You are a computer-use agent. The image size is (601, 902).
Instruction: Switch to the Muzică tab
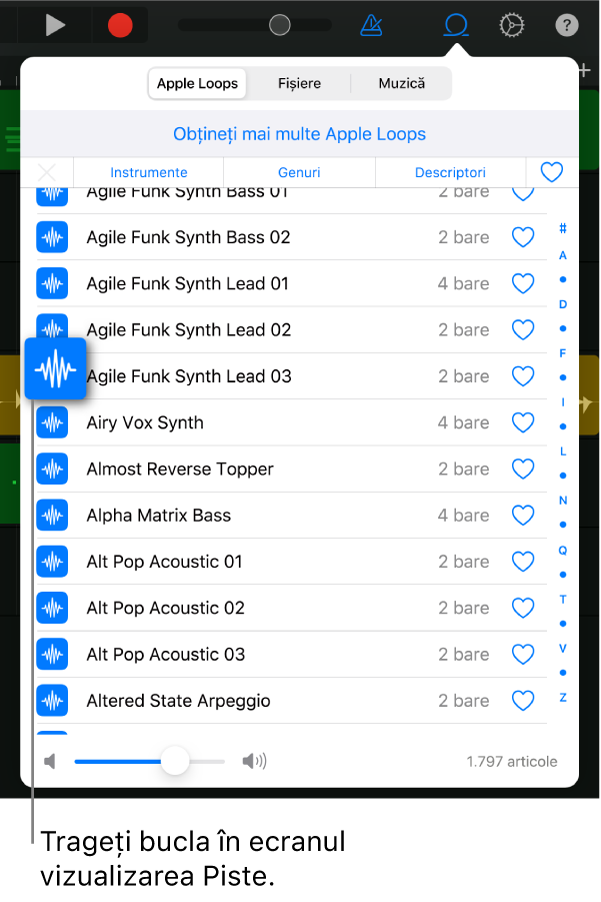coord(401,83)
